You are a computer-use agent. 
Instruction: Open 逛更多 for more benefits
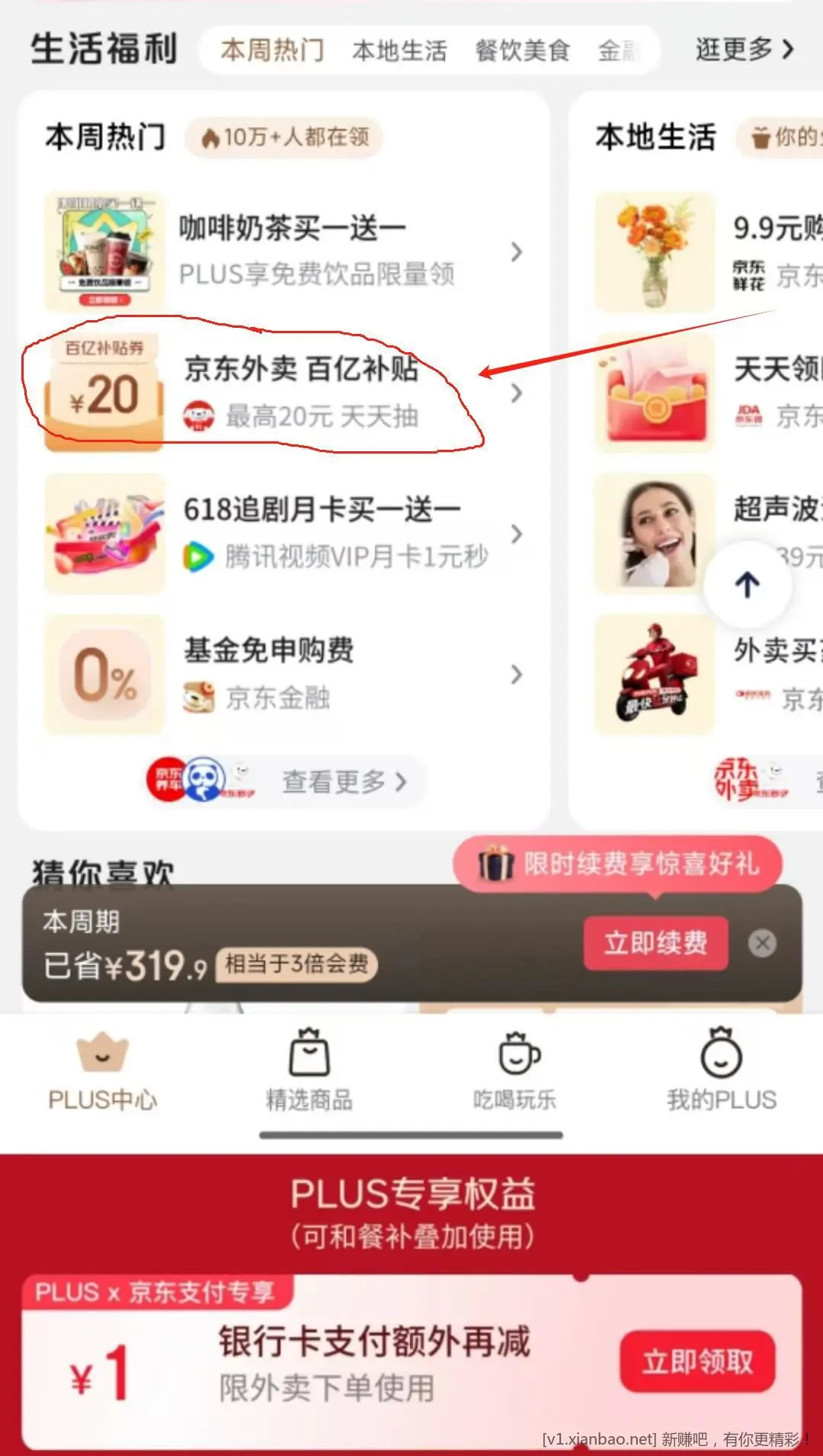(744, 50)
